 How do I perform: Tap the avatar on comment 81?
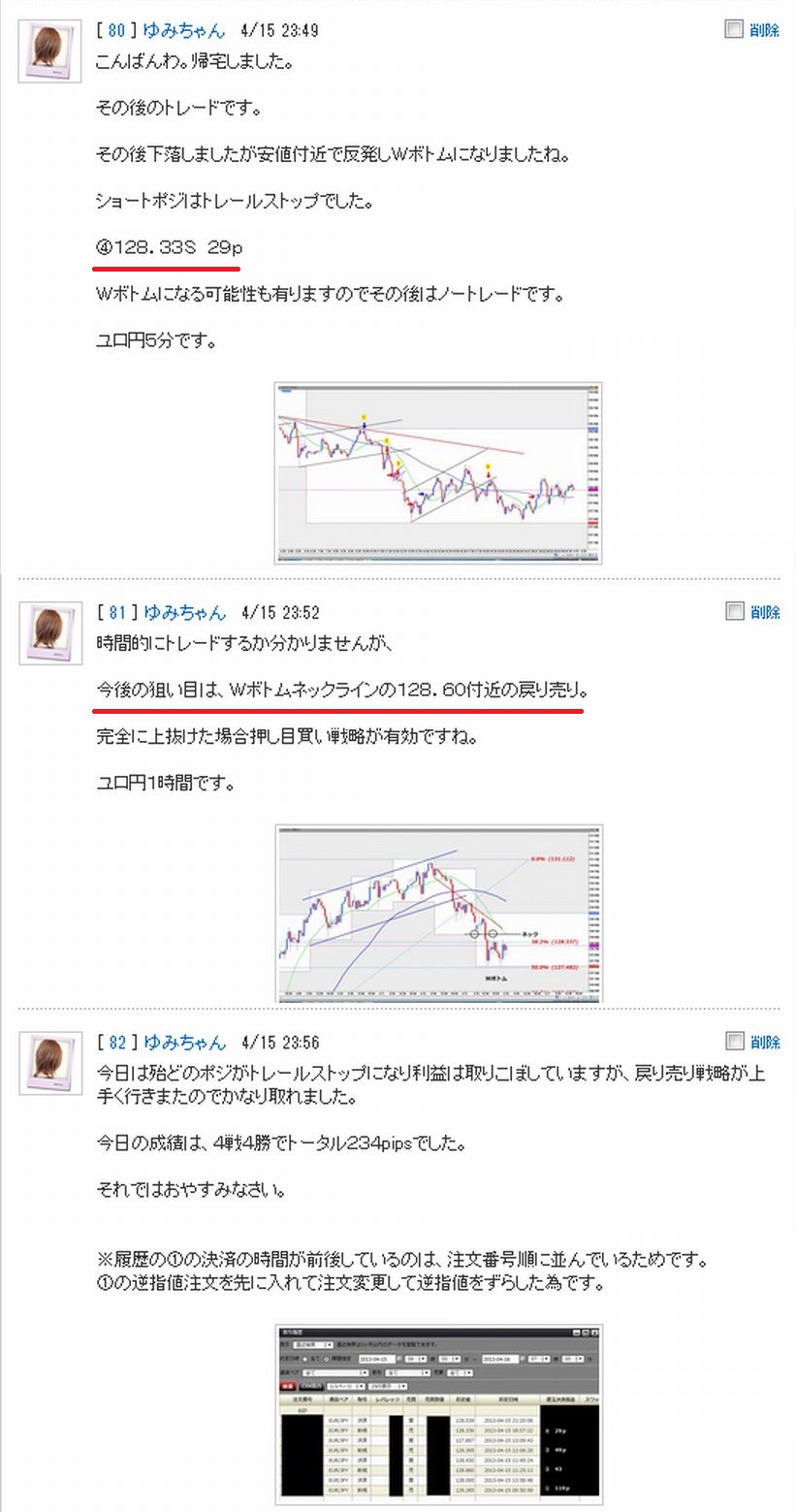49,633
